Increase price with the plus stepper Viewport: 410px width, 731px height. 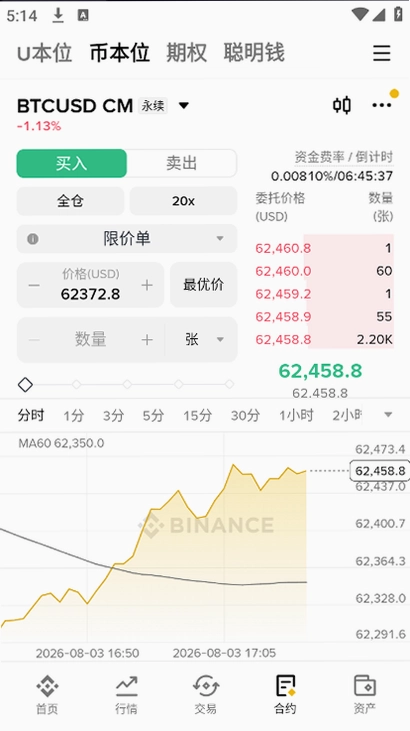(147, 285)
